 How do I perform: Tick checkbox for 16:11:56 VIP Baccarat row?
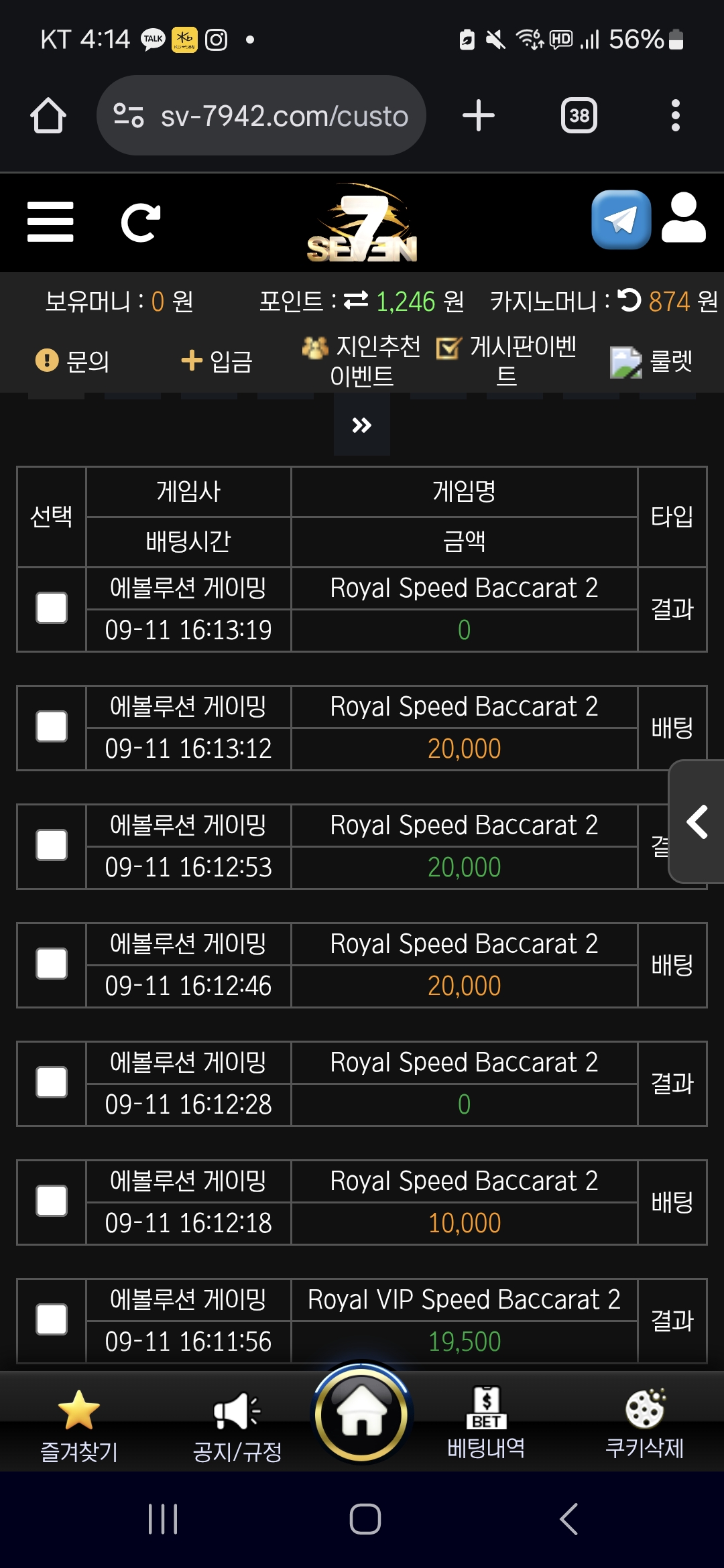52,1319
